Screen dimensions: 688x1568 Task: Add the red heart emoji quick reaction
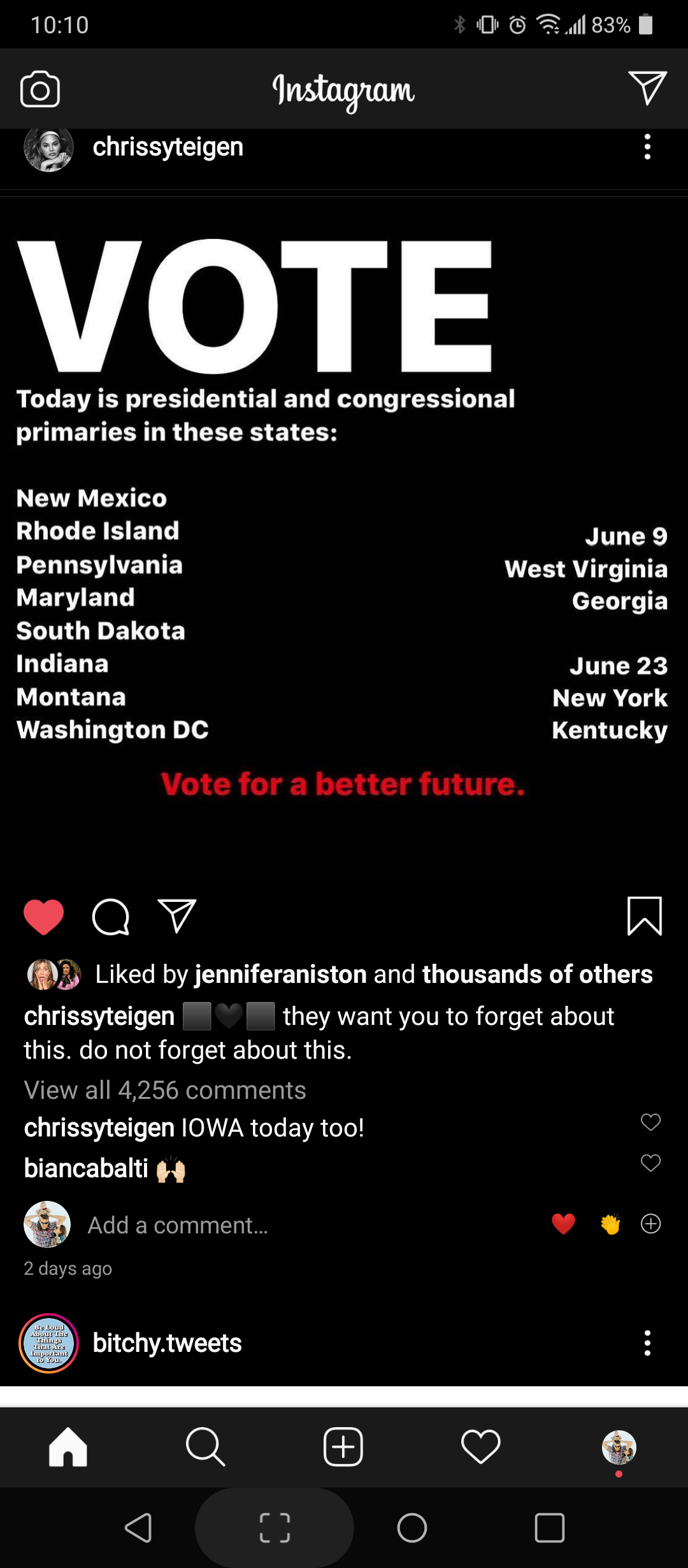[563, 1224]
